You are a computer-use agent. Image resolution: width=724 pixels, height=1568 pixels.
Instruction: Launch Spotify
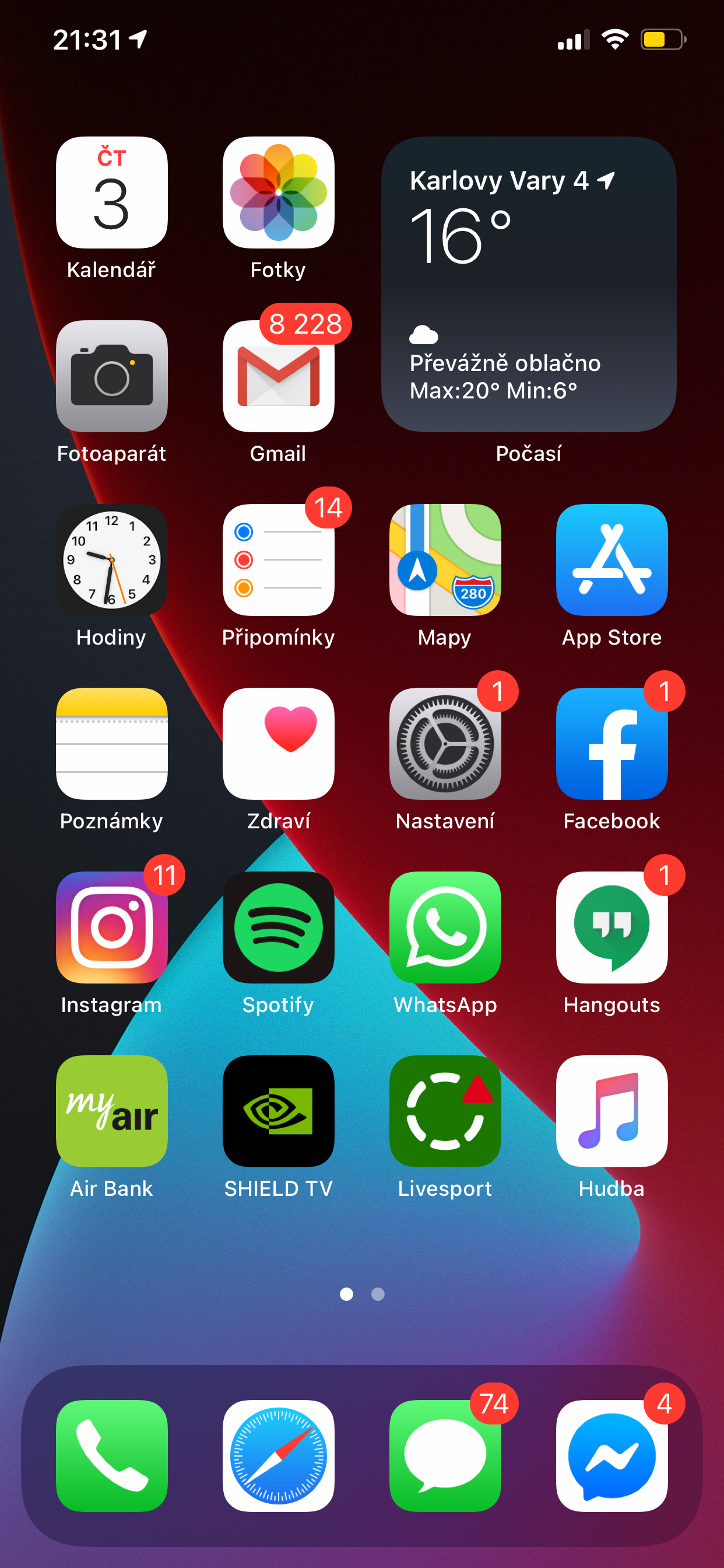click(x=278, y=928)
